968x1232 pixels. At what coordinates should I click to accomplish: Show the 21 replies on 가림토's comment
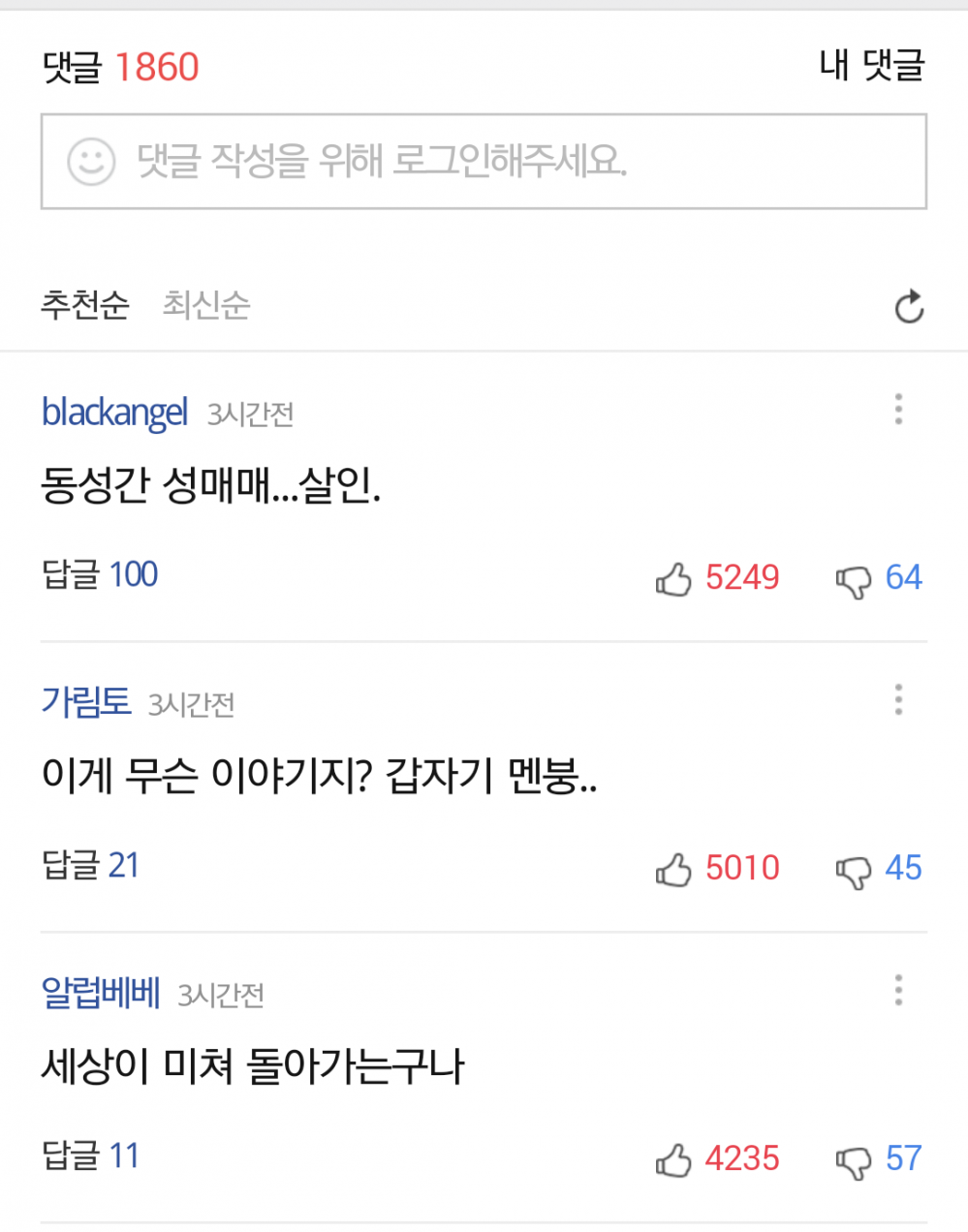pyautogui.click(x=91, y=865)
